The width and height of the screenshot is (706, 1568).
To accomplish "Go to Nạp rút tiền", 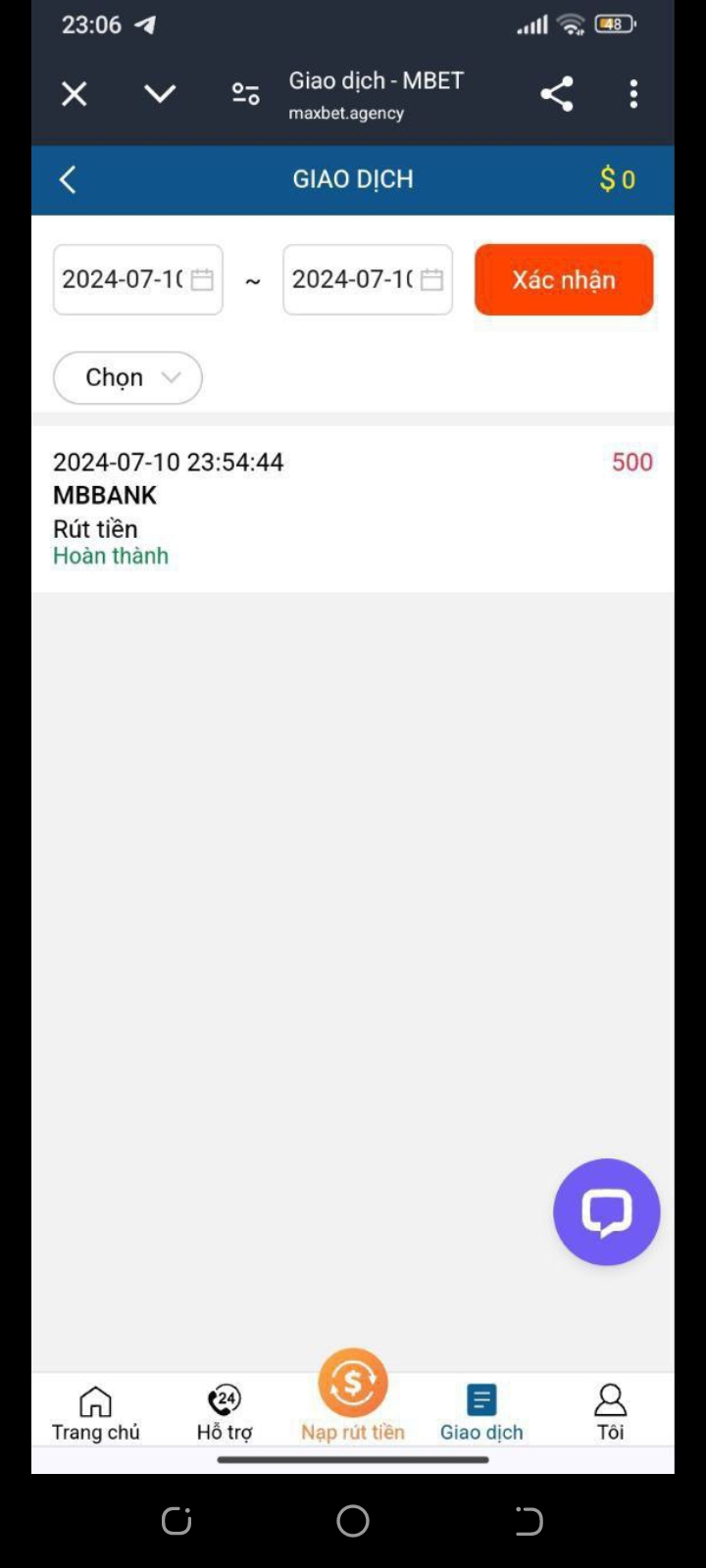I will point(353,1396).
